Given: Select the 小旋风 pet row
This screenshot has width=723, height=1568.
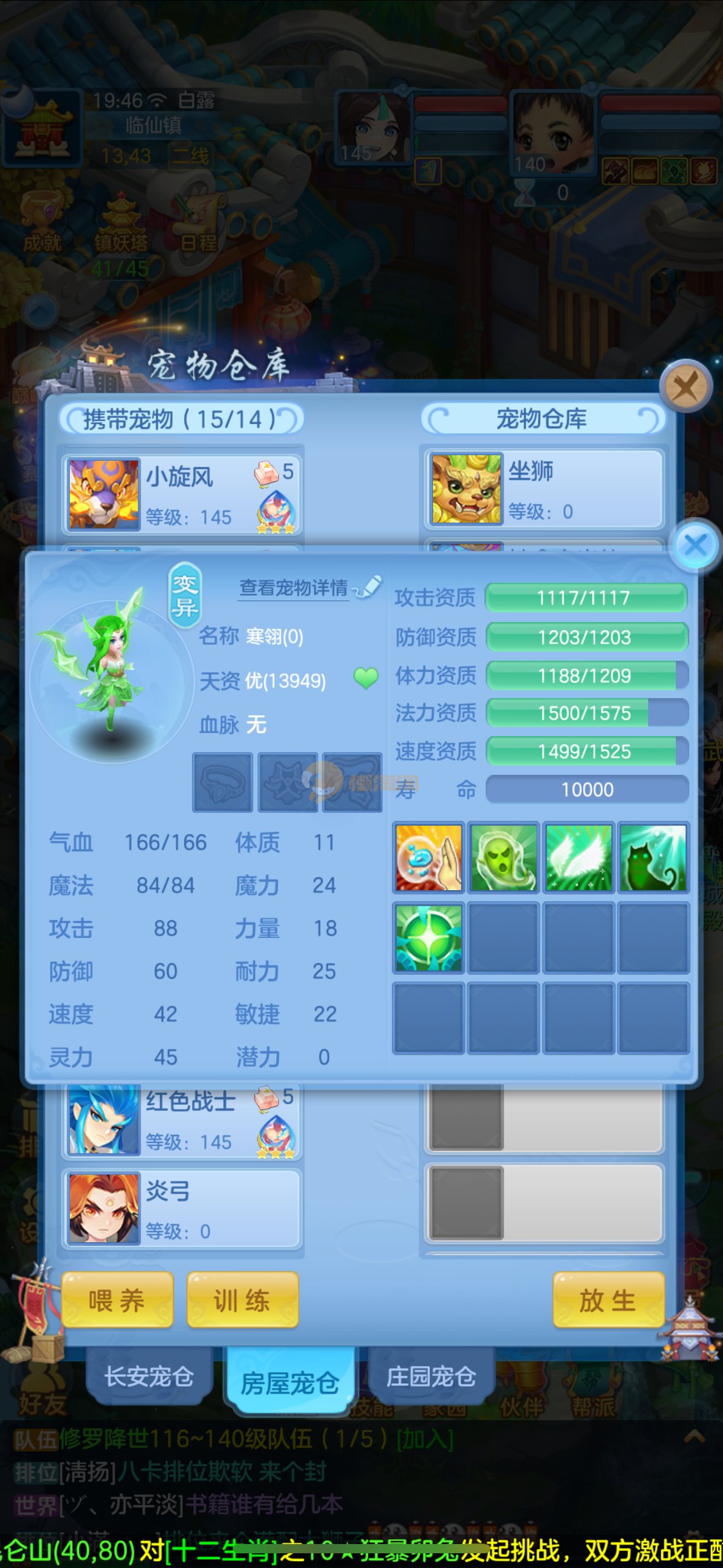Looking at the screenshot, I should pos(182,494).
